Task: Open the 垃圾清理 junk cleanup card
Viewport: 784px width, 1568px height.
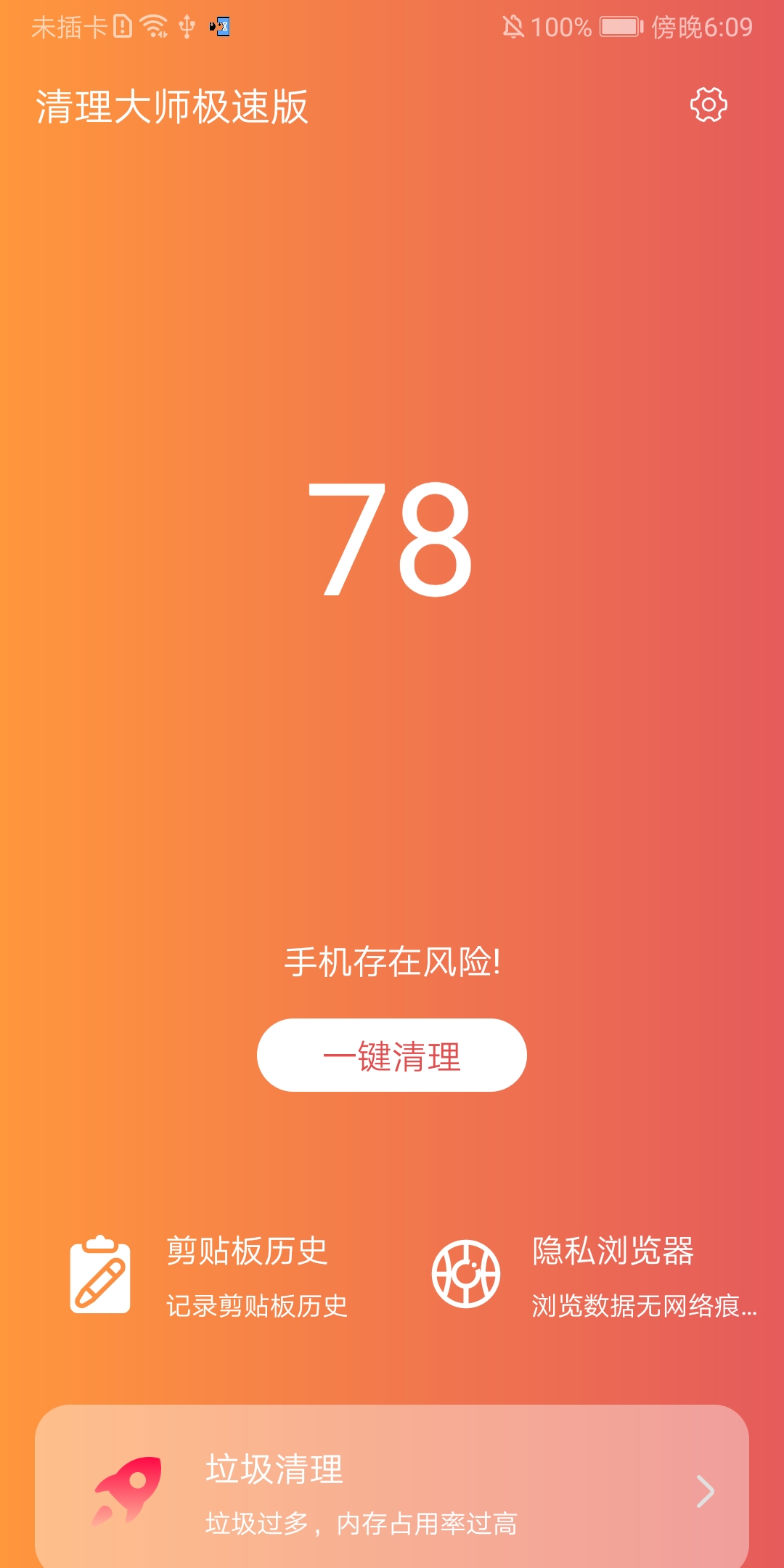Action: pos(391,1492)
